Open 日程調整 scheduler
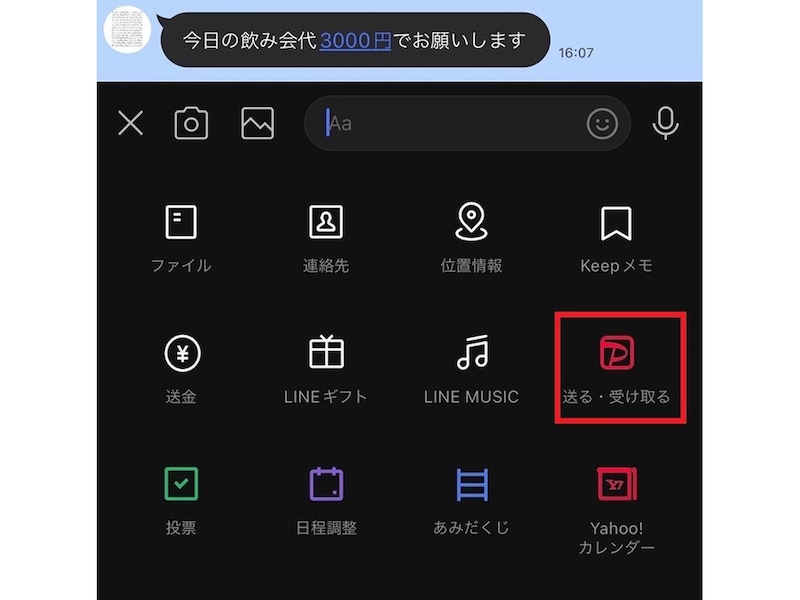Screen dimensions: 800x600 click(326, 499)
